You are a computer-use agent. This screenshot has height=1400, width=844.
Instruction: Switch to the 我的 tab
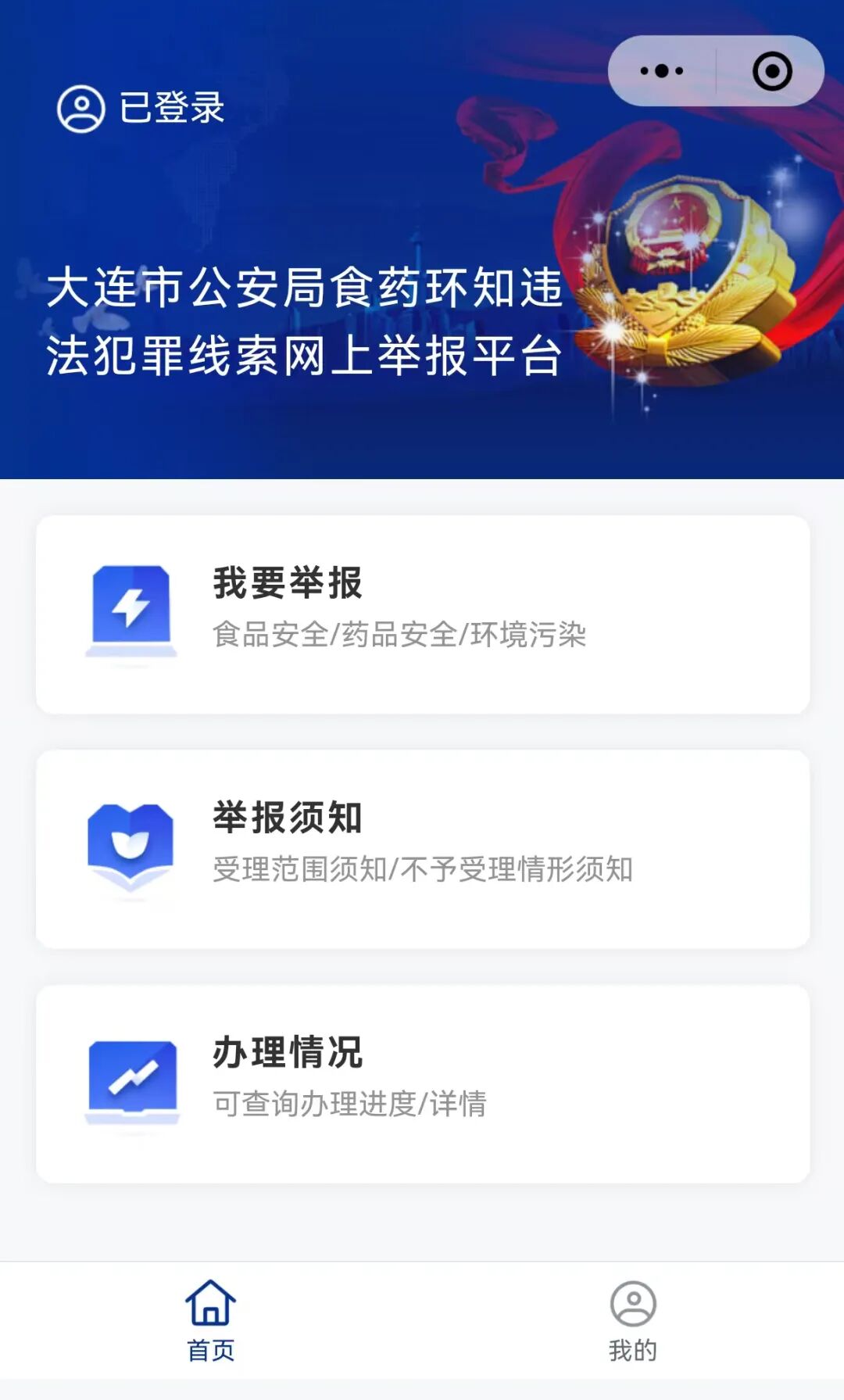click(633, 1320)
